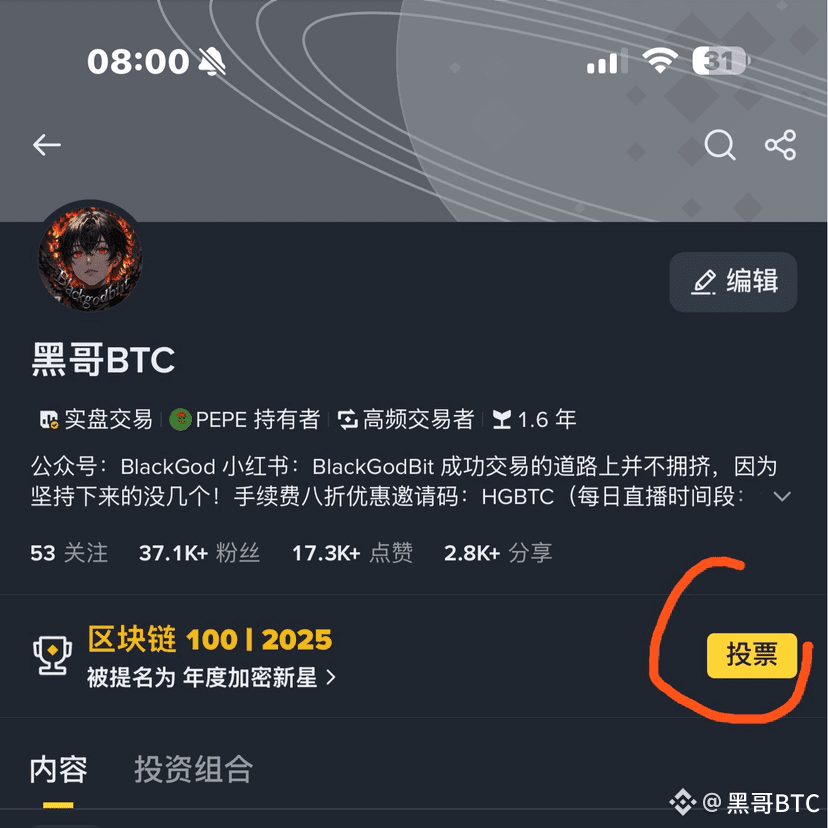Screen dimensions: 828x828
Task: Tap the 编辑 edit profile button
Action: tap(733, 281)
